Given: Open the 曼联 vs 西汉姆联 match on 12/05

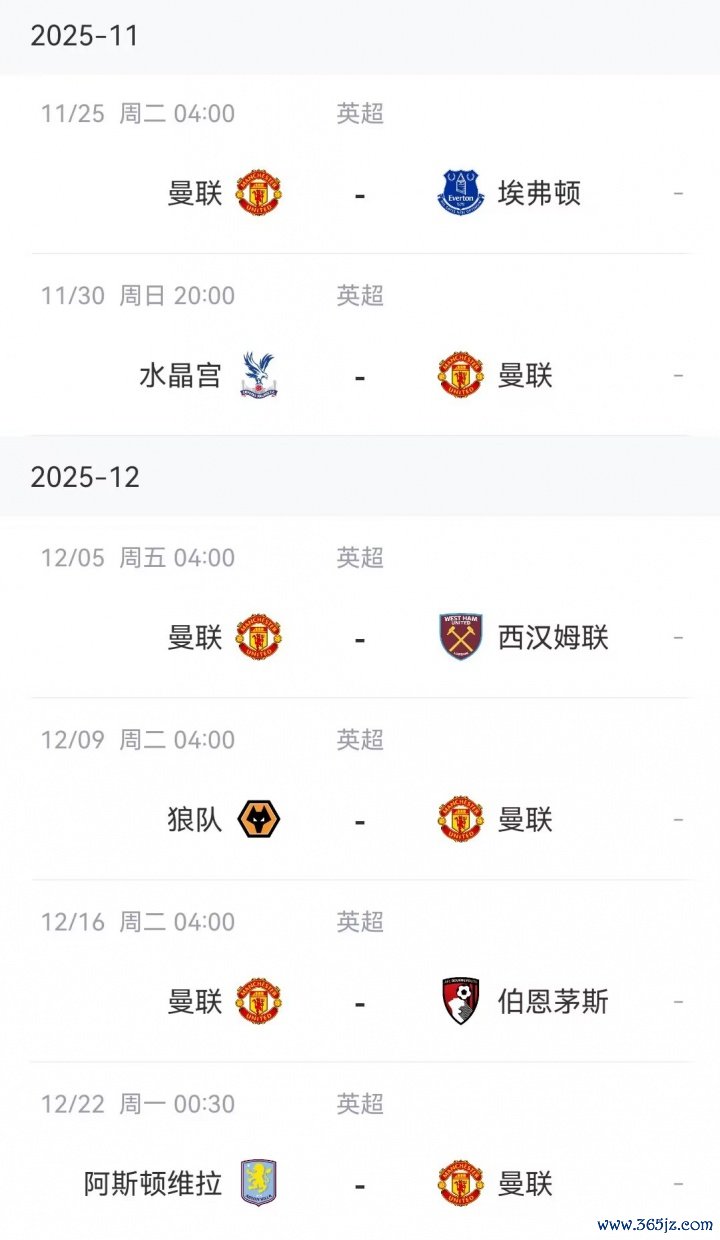Looking at the screenshot, I should coord(360,637).
